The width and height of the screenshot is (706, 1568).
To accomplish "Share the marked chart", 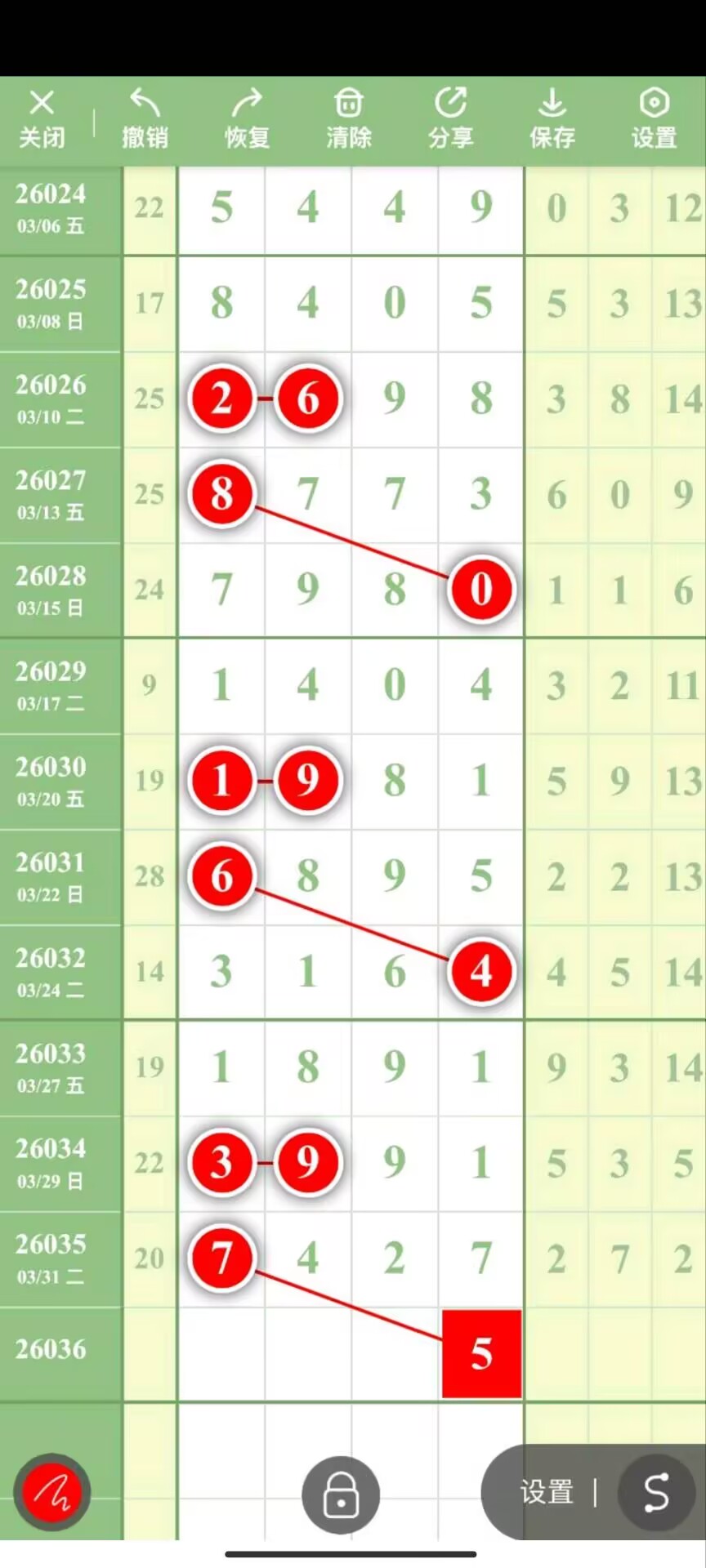I will click(x=451, y=119).
